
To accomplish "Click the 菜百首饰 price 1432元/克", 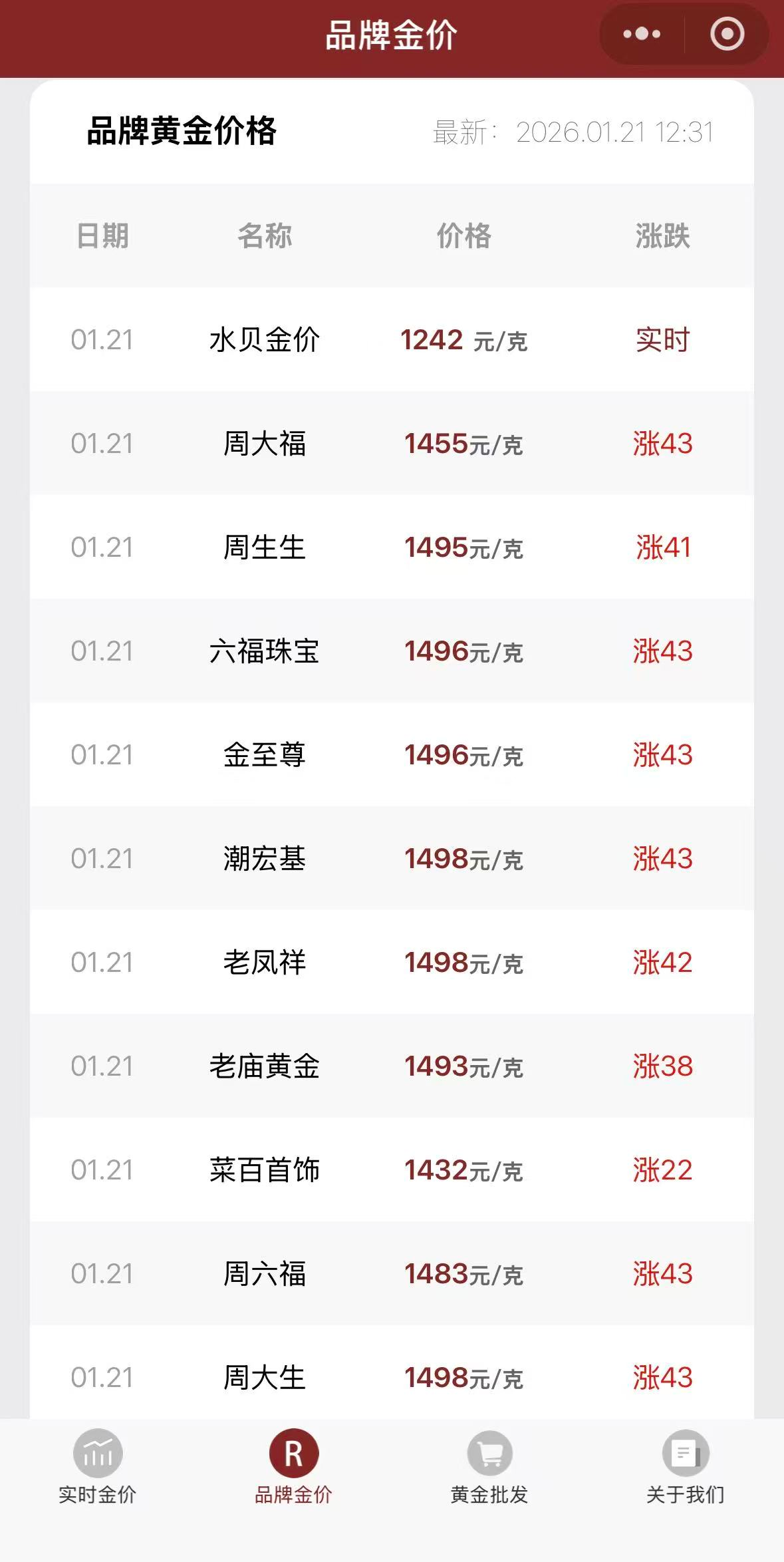I will (x=463, y=1171).
